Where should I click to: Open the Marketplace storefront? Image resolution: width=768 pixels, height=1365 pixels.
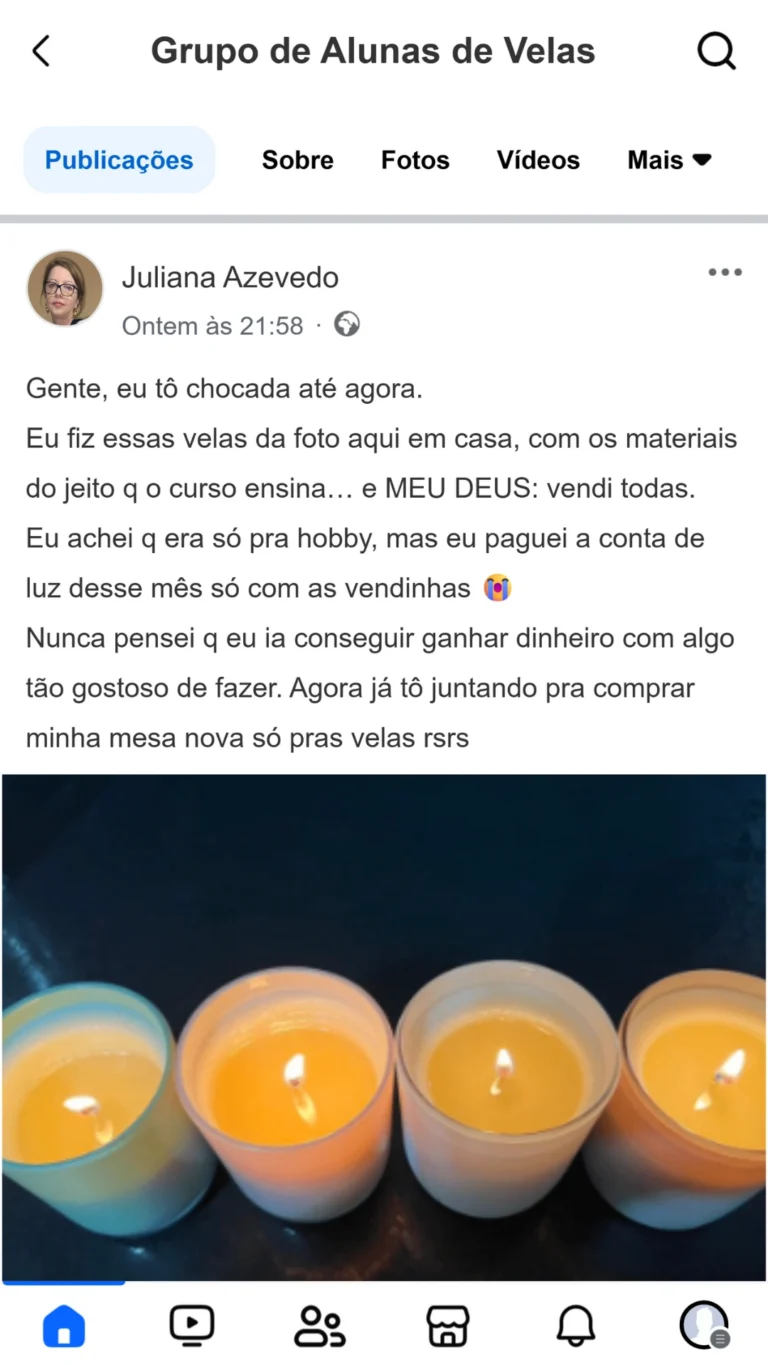447,1326
